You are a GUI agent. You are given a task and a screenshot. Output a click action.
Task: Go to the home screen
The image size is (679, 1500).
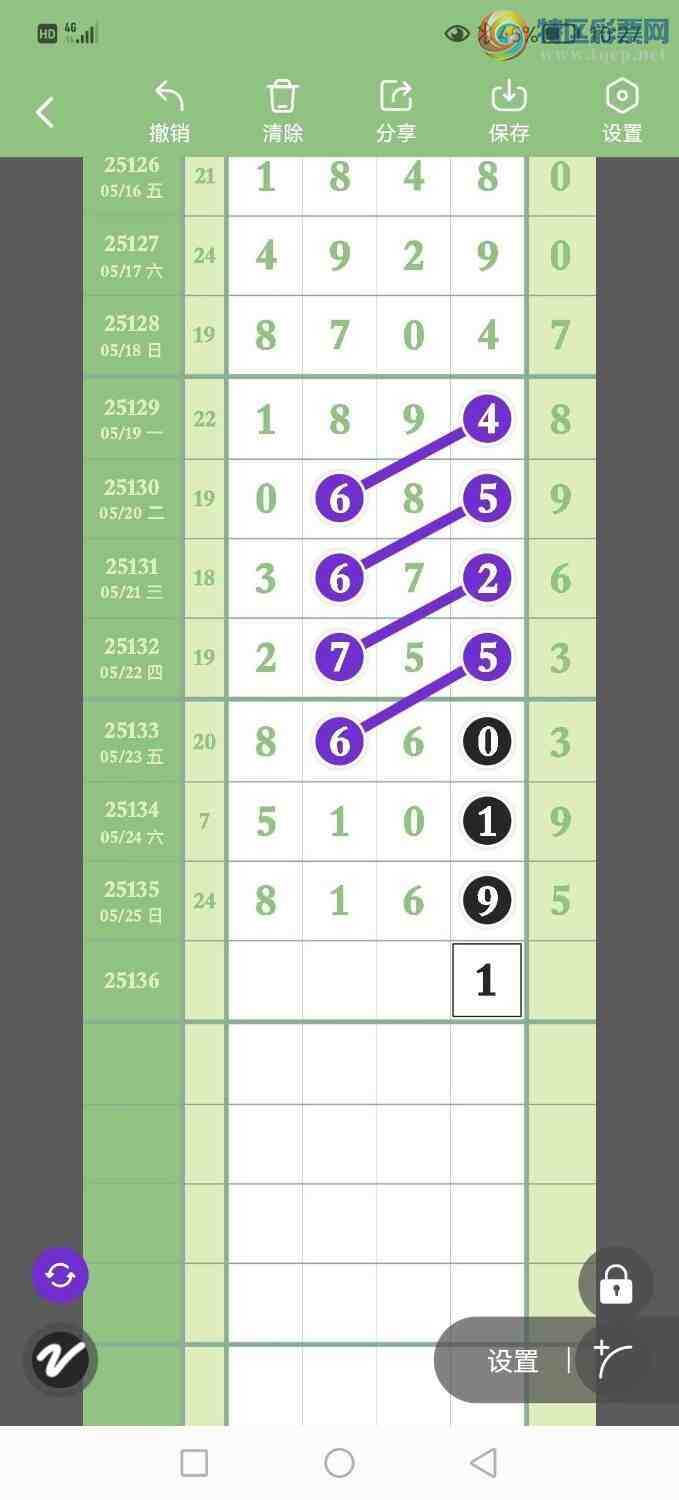click(x=339, y=1463)
